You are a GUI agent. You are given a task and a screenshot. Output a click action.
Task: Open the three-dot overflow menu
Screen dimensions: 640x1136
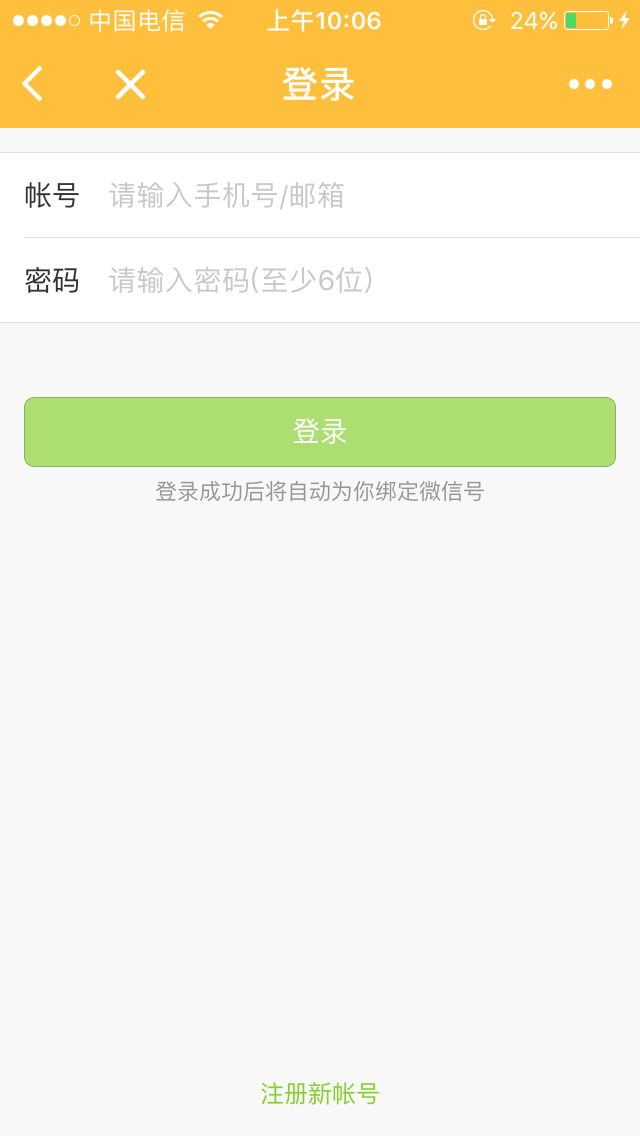[x=590, y=84]
